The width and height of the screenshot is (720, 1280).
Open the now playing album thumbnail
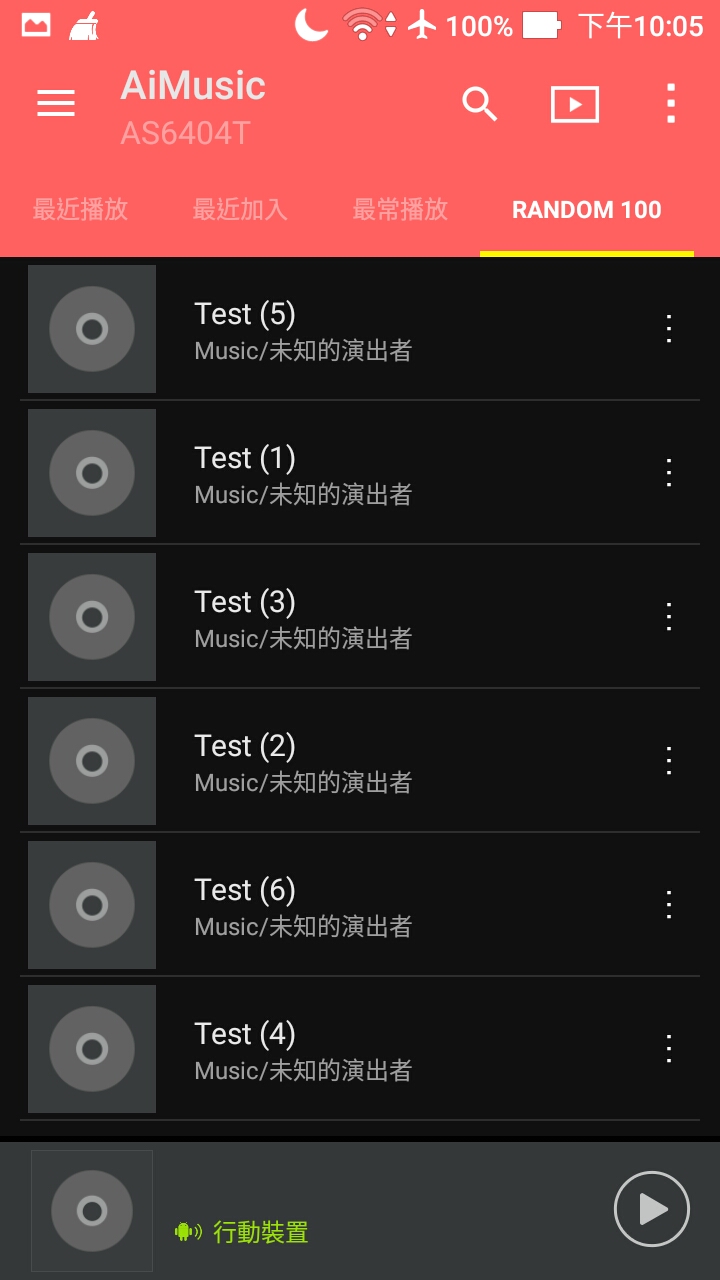(92, 1211)
